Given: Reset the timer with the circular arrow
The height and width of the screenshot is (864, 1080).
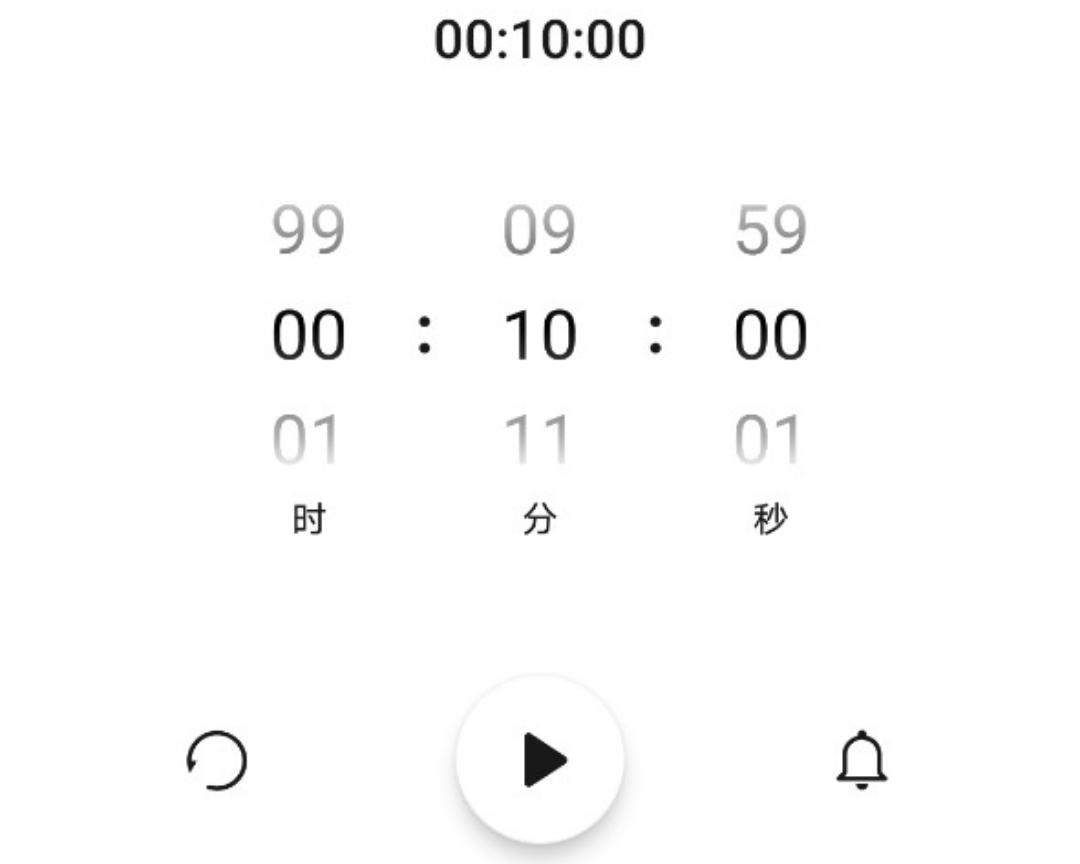Looking at the screenshot, I should pyautogui.click(x=217, y=761).
